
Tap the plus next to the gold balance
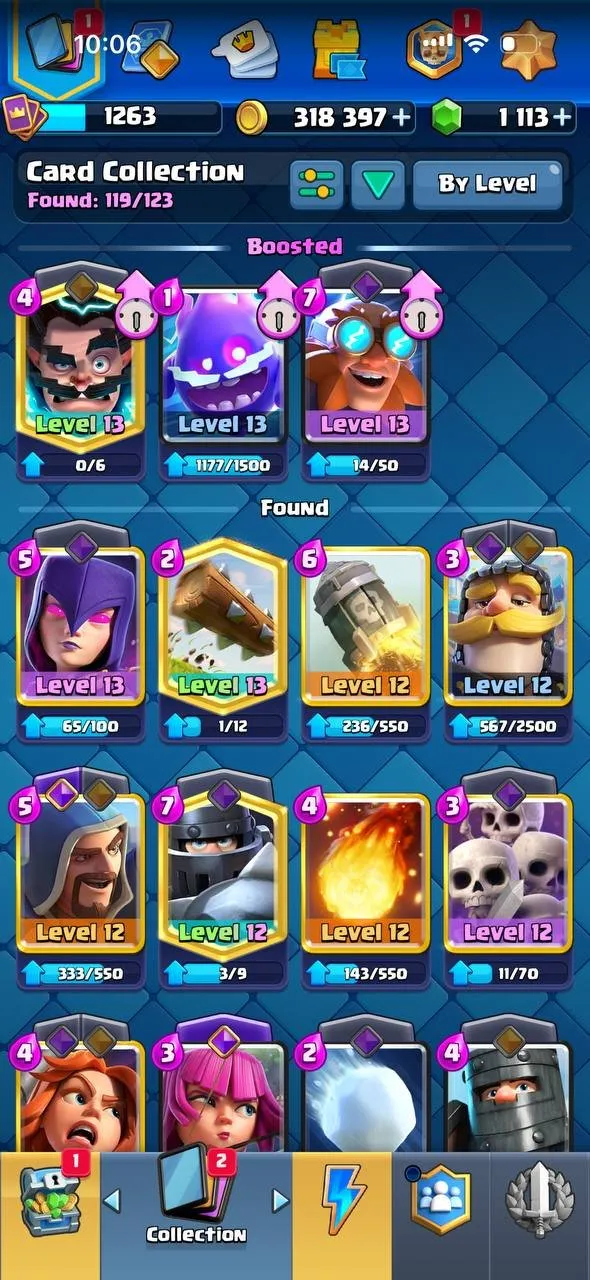coord(401,117)
